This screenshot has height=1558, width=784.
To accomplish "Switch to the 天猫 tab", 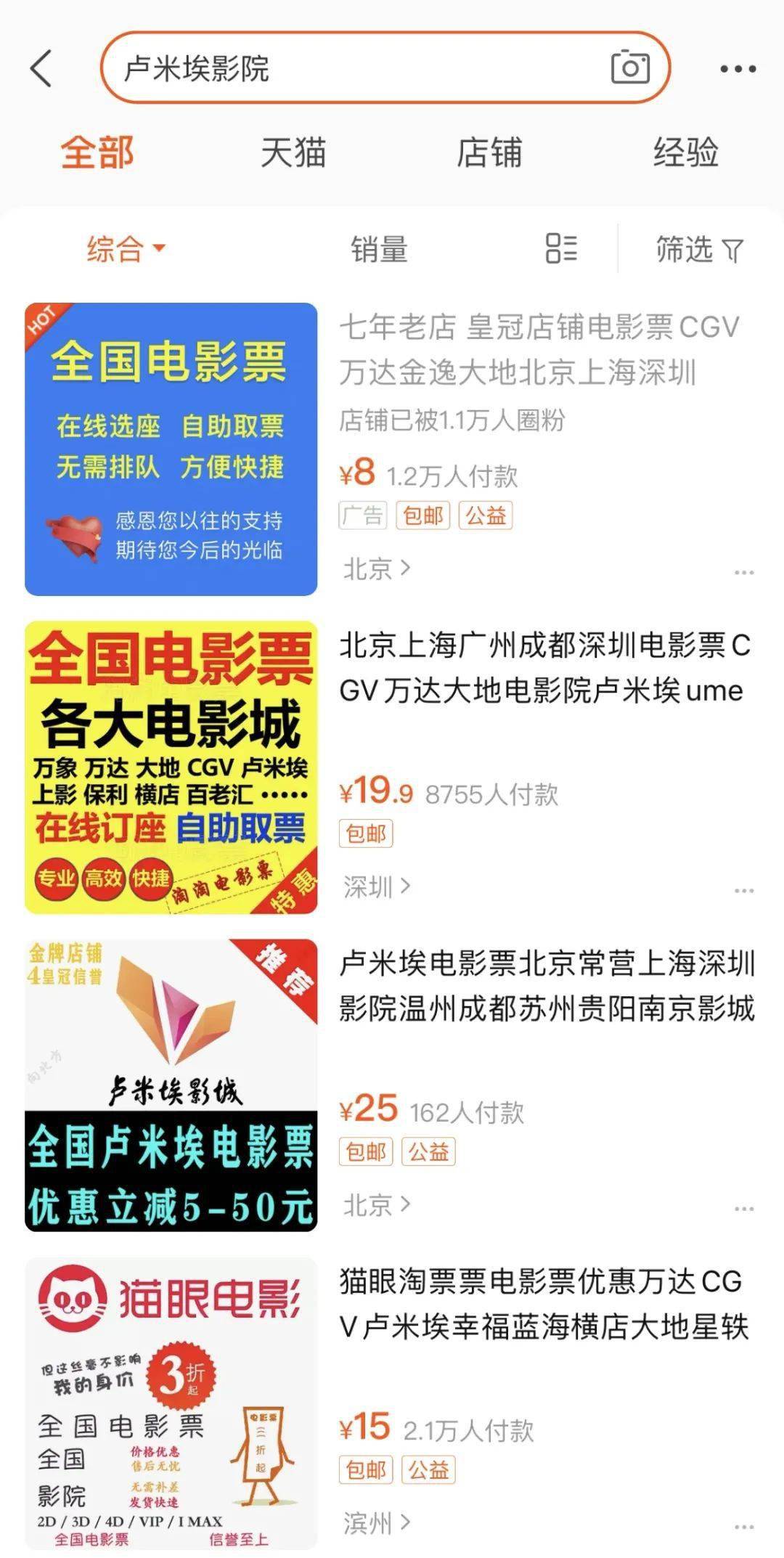I will pyautogui.click(x=293, y=153).
